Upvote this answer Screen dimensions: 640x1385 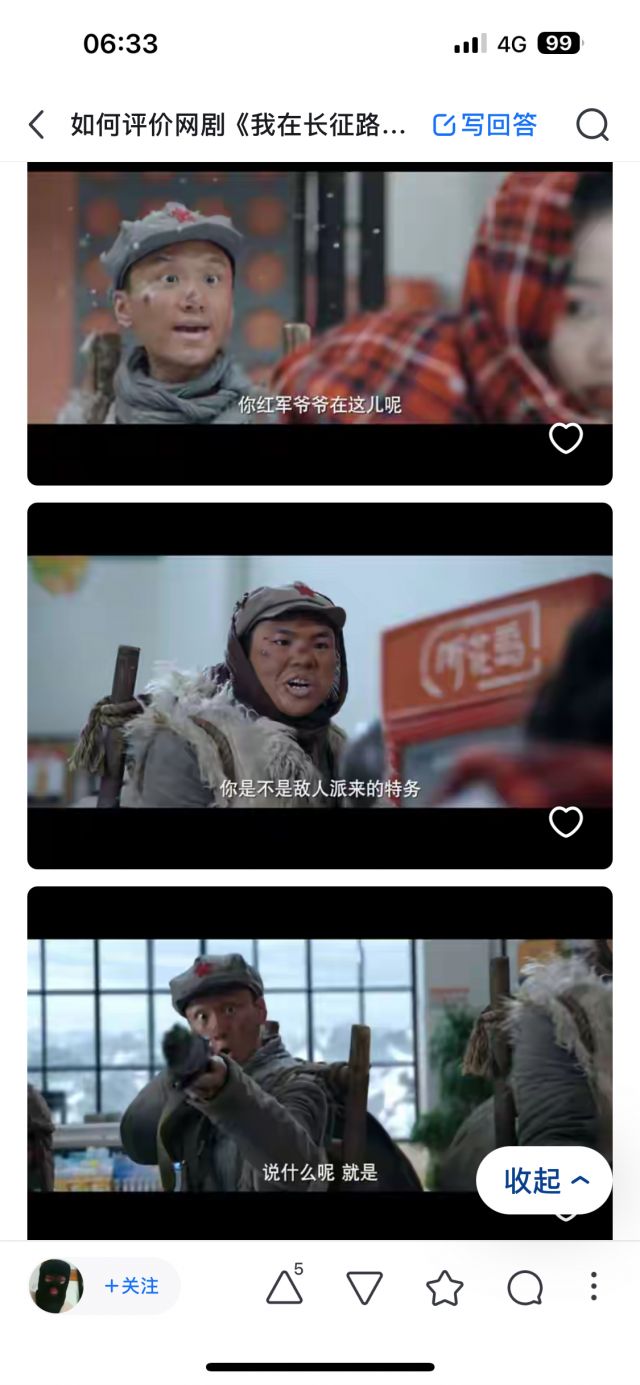[284, 1288]
